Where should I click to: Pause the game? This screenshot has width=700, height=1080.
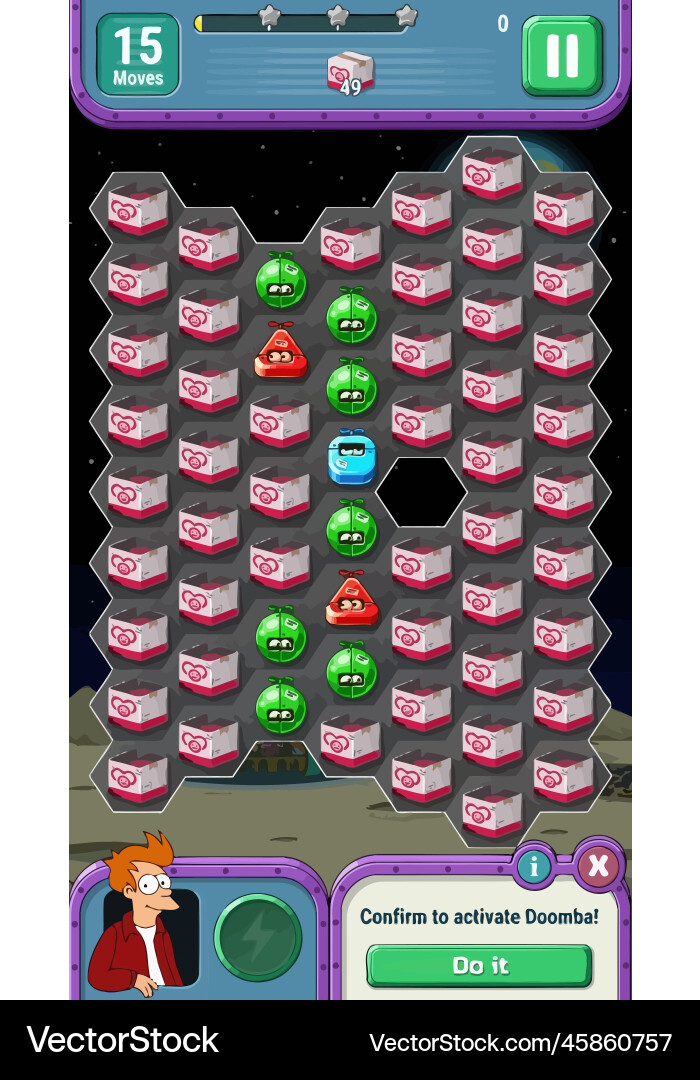(562, 55)
